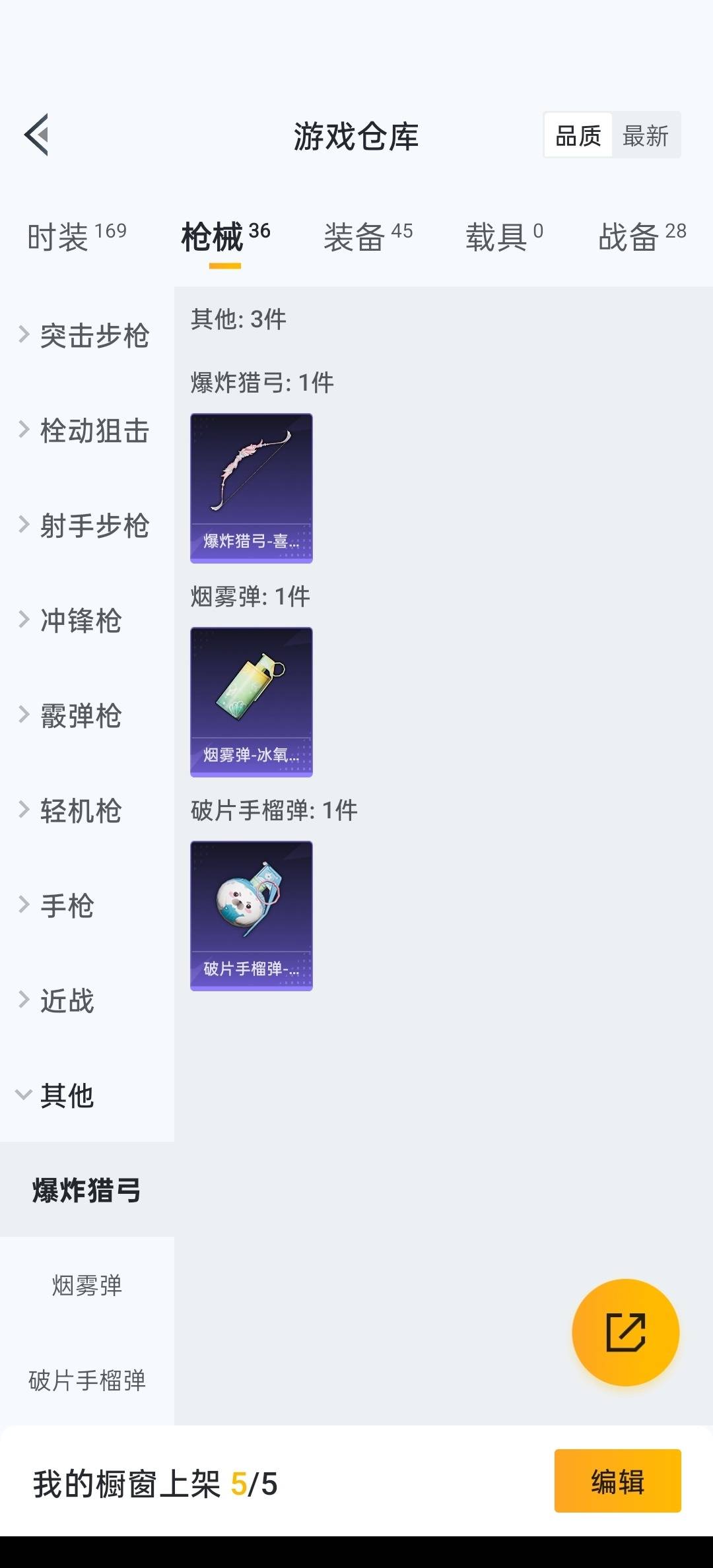Expand the 栓动狙击 category
The image size is (713, 1568).
(x=86, y=430)
